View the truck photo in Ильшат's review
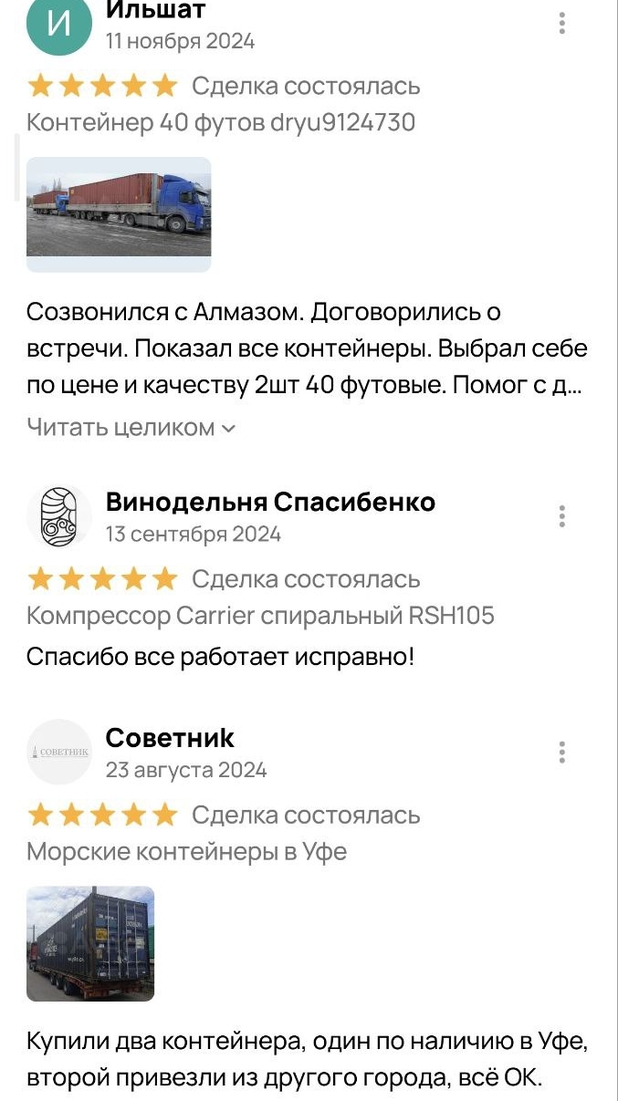This screenshot has width=618, height=1101. click(118, 214)
